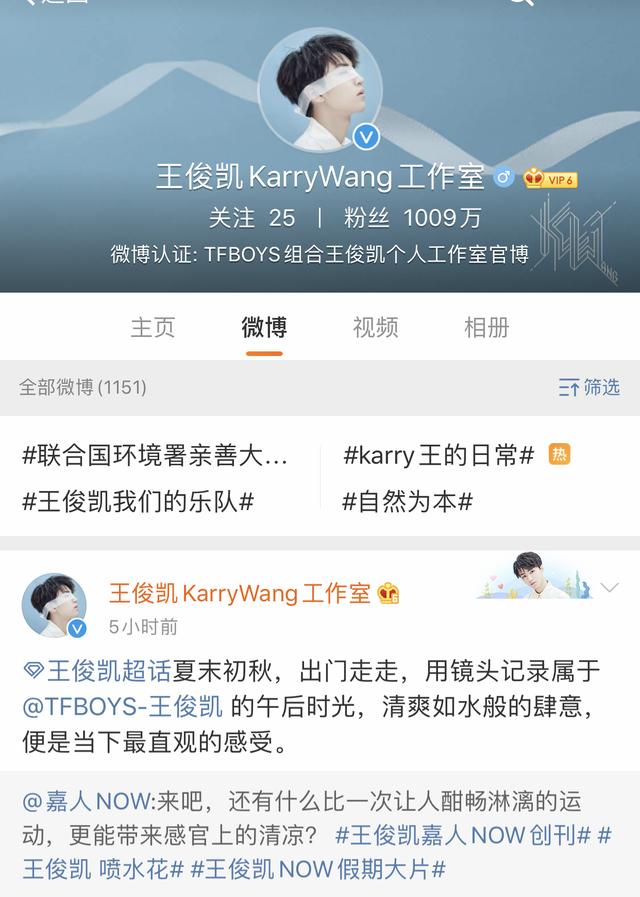Viewport: 640px width, 897px height.
Task: Open hashtag #王俊凯NOW假期大片#
Action: click(x=318, y=868)
